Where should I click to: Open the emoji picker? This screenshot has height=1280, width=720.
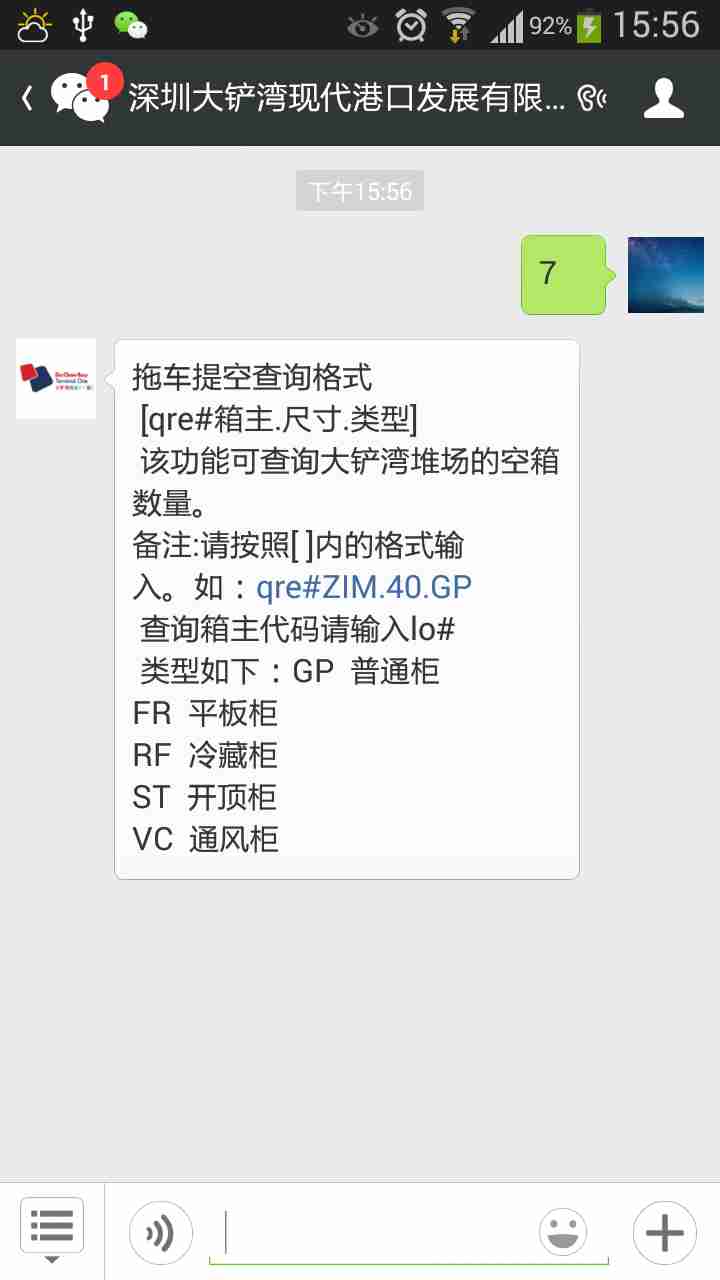point(563,1233)
